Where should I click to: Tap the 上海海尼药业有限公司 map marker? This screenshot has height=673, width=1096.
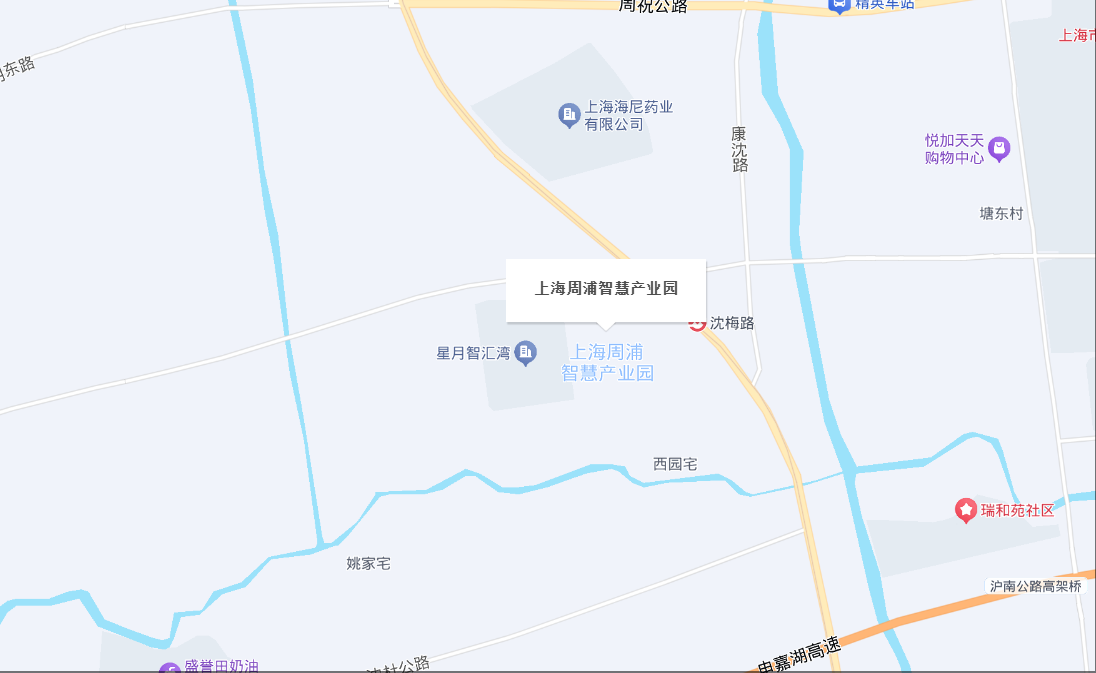click(x=569, y=116)
